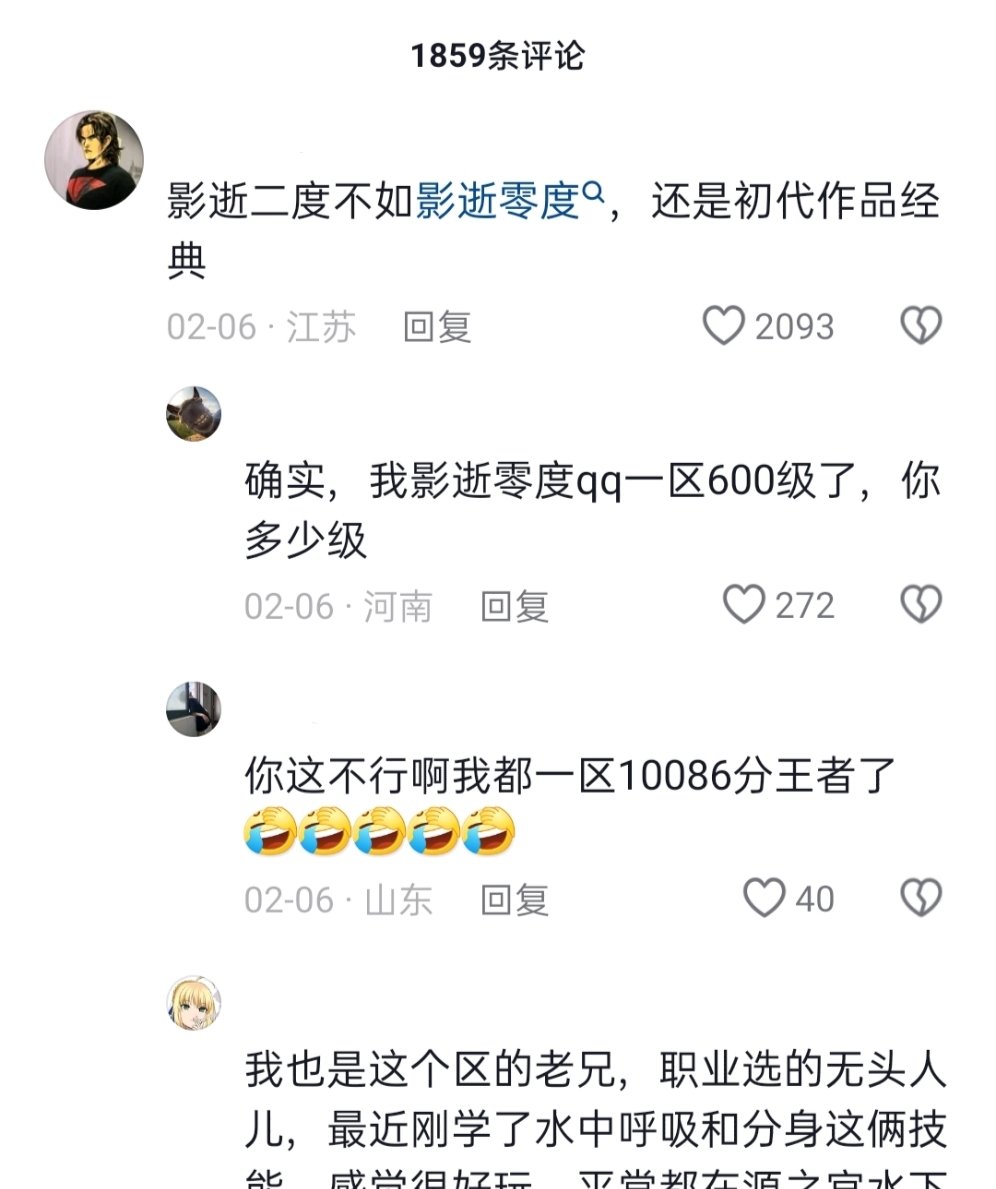This screenshot has width=996, height=1189.
Task: Like the comment with 272 likes
Action: tap(744, 605)
